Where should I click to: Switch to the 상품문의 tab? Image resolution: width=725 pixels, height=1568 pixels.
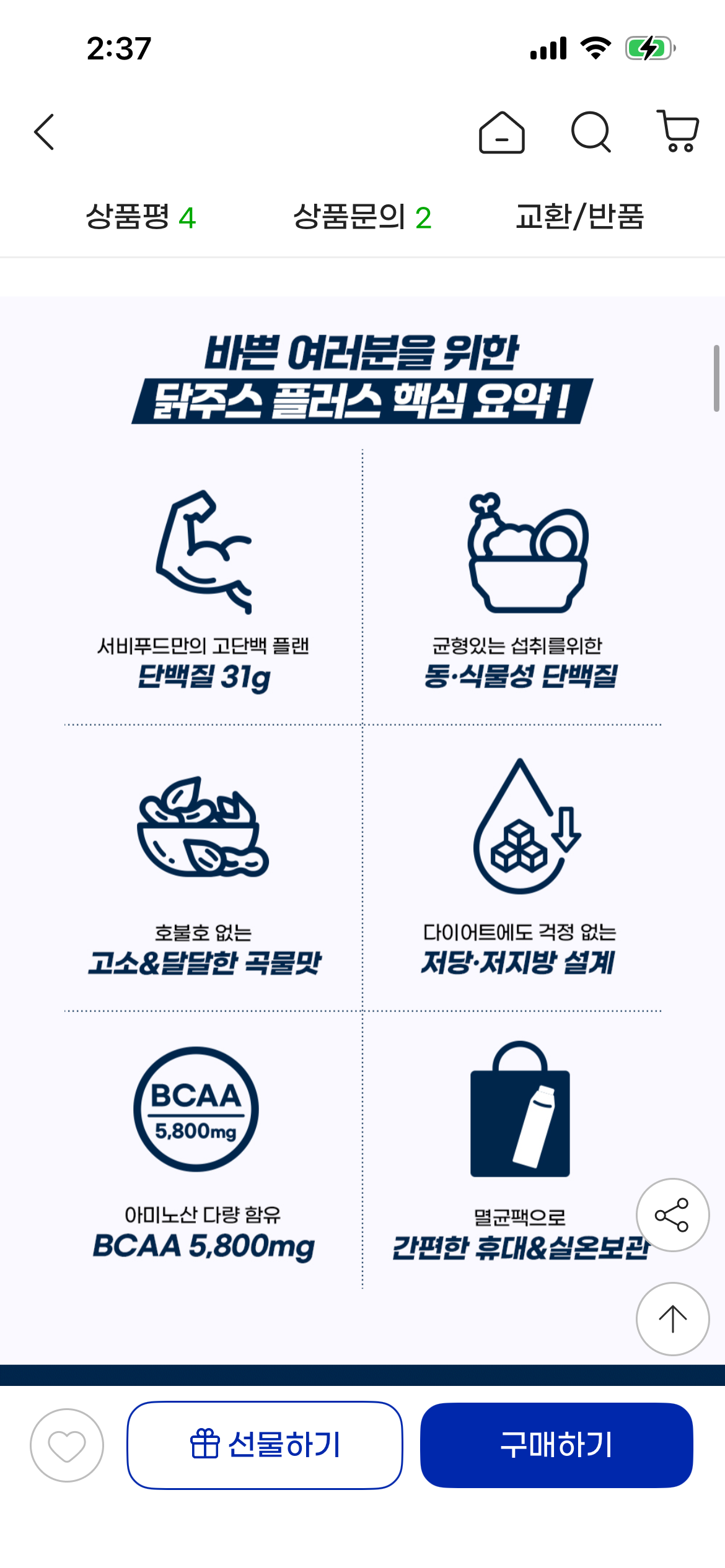coord(362,217)
